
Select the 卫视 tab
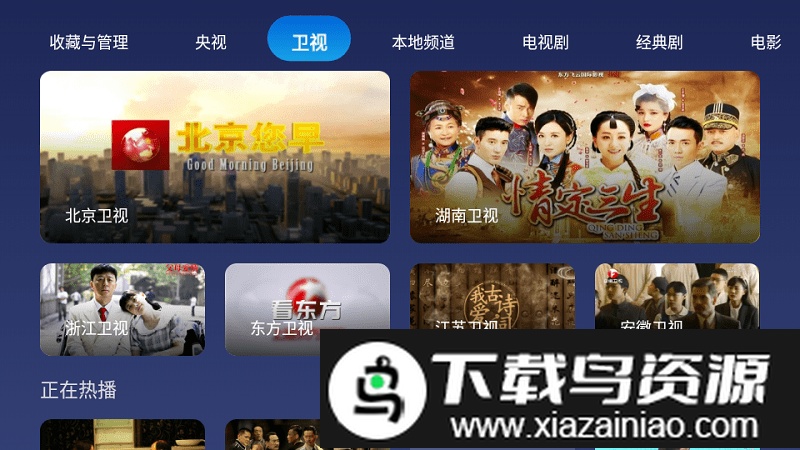309,41
